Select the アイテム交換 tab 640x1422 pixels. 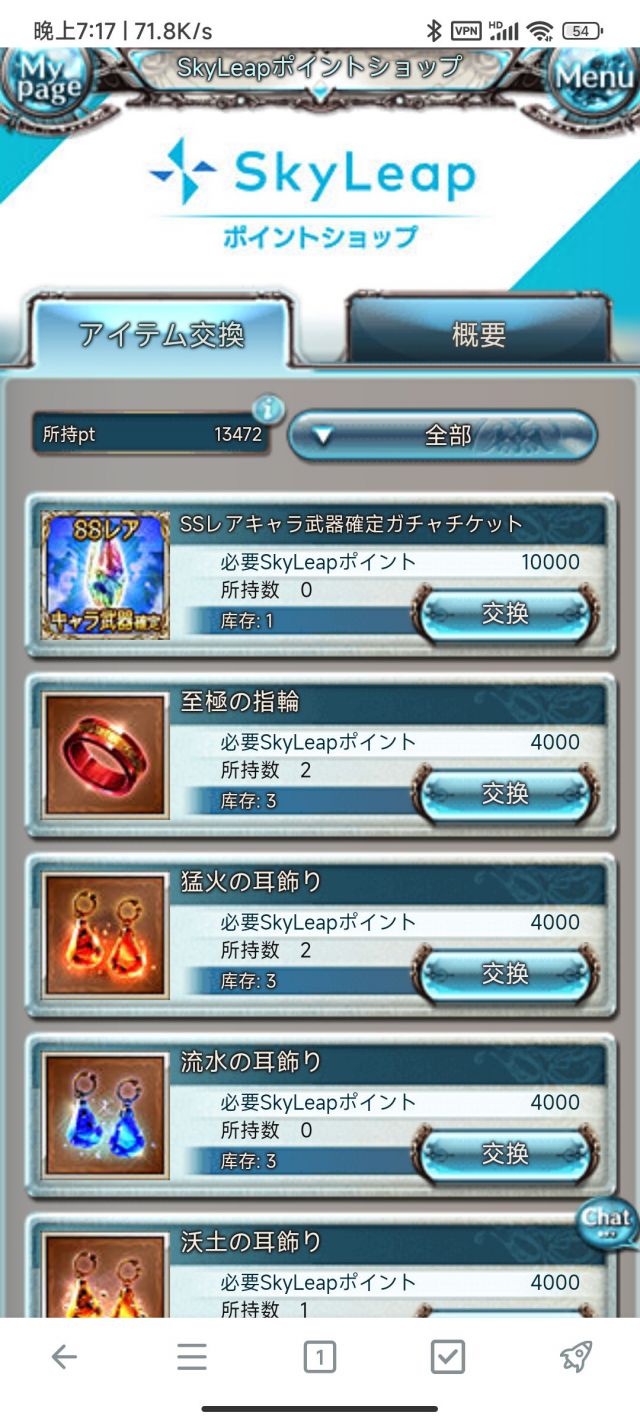pyautogui.click(x=161, y=334)
